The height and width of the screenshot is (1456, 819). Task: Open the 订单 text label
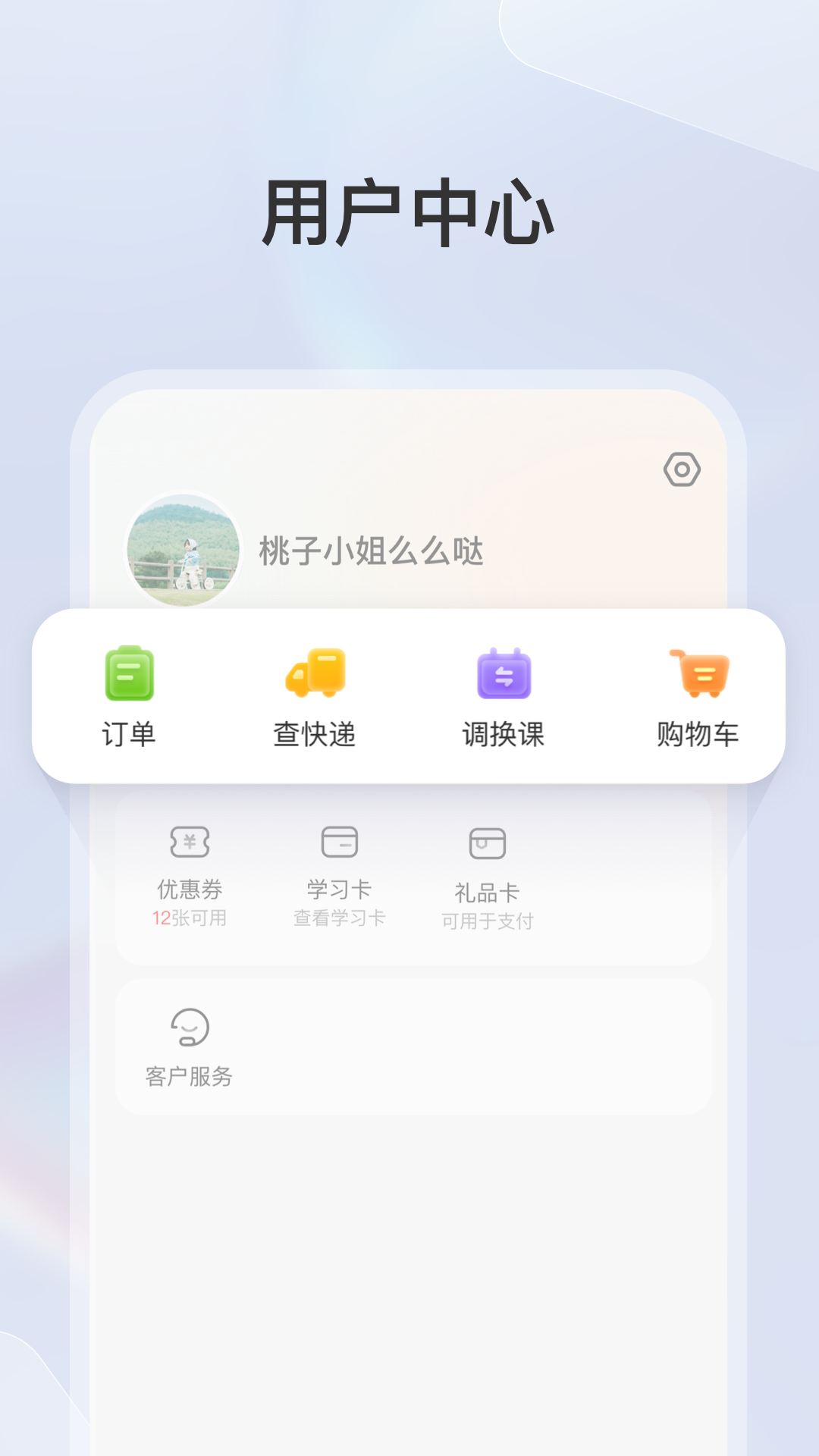click(129, 733)
